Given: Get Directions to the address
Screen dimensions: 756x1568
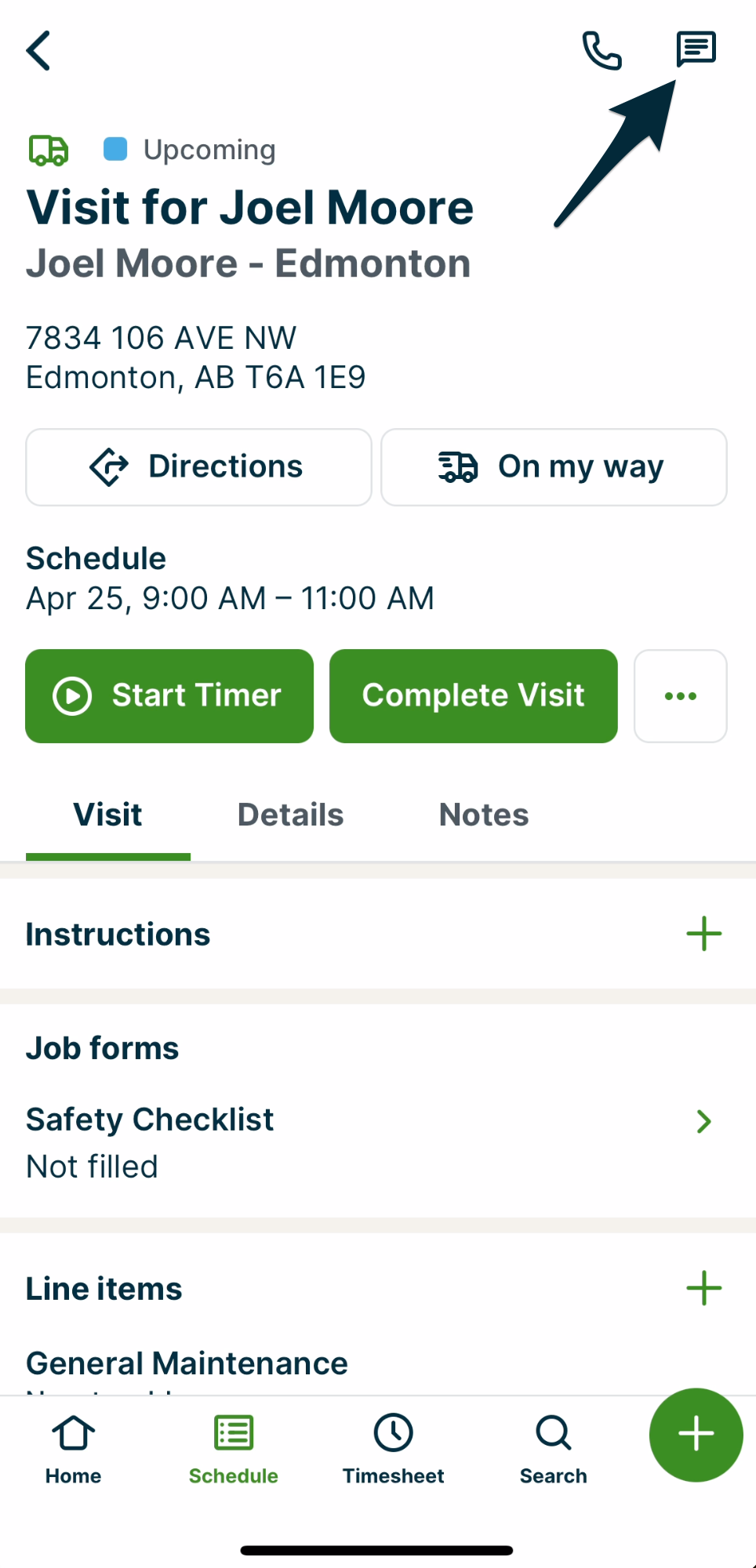Looking at the screenshot, I should pos(198,467).
